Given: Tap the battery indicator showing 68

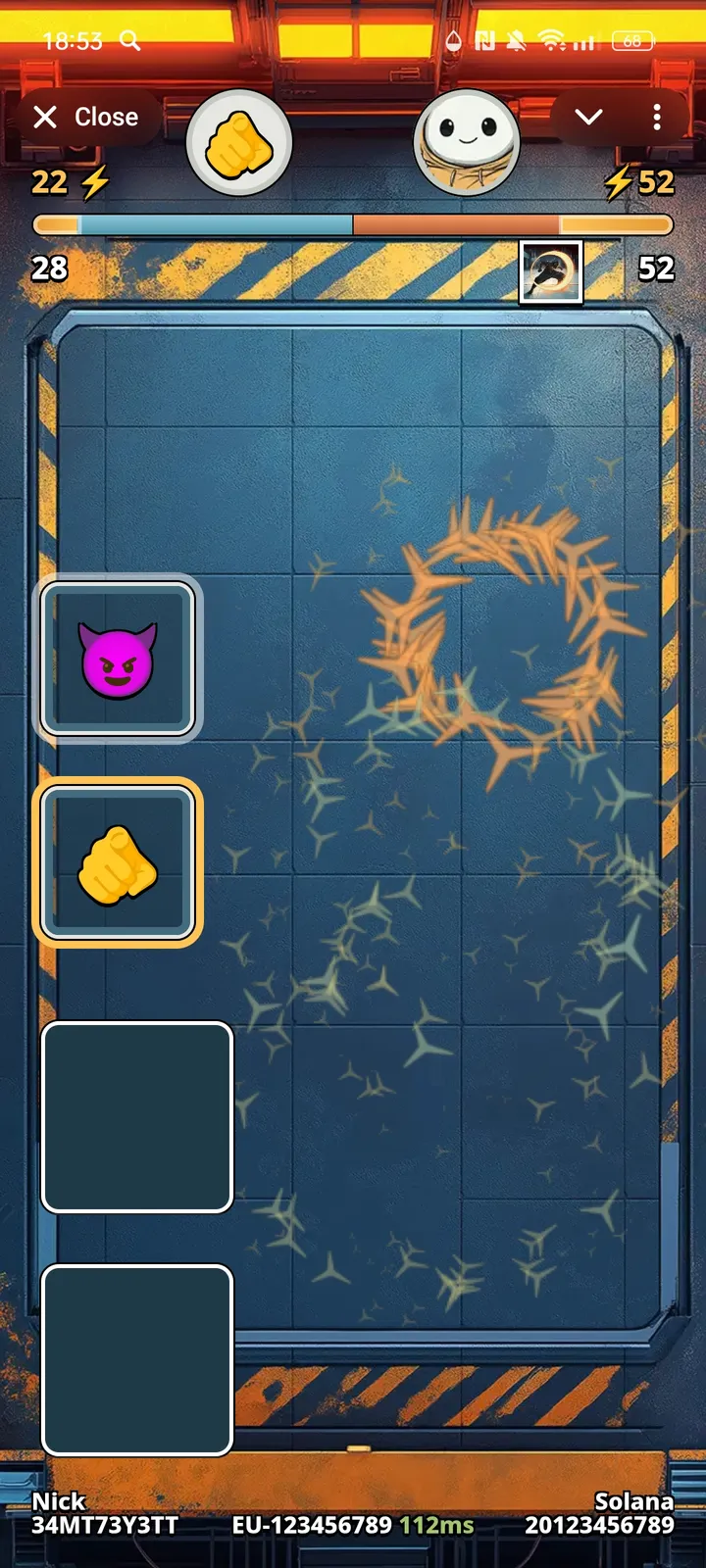Looking at the screenshot, I should [x=632, y=40].
